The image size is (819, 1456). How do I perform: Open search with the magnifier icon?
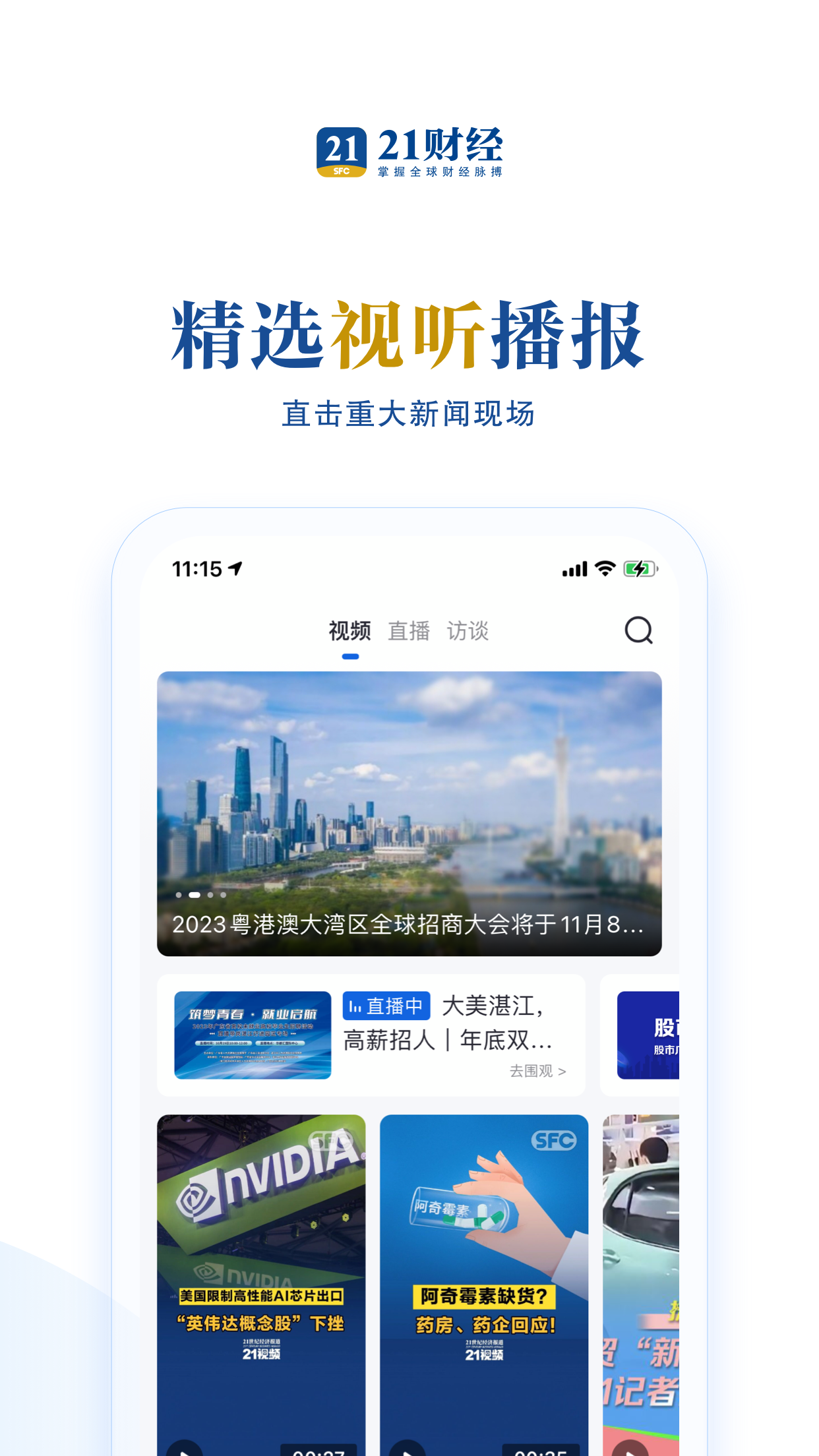637,631
